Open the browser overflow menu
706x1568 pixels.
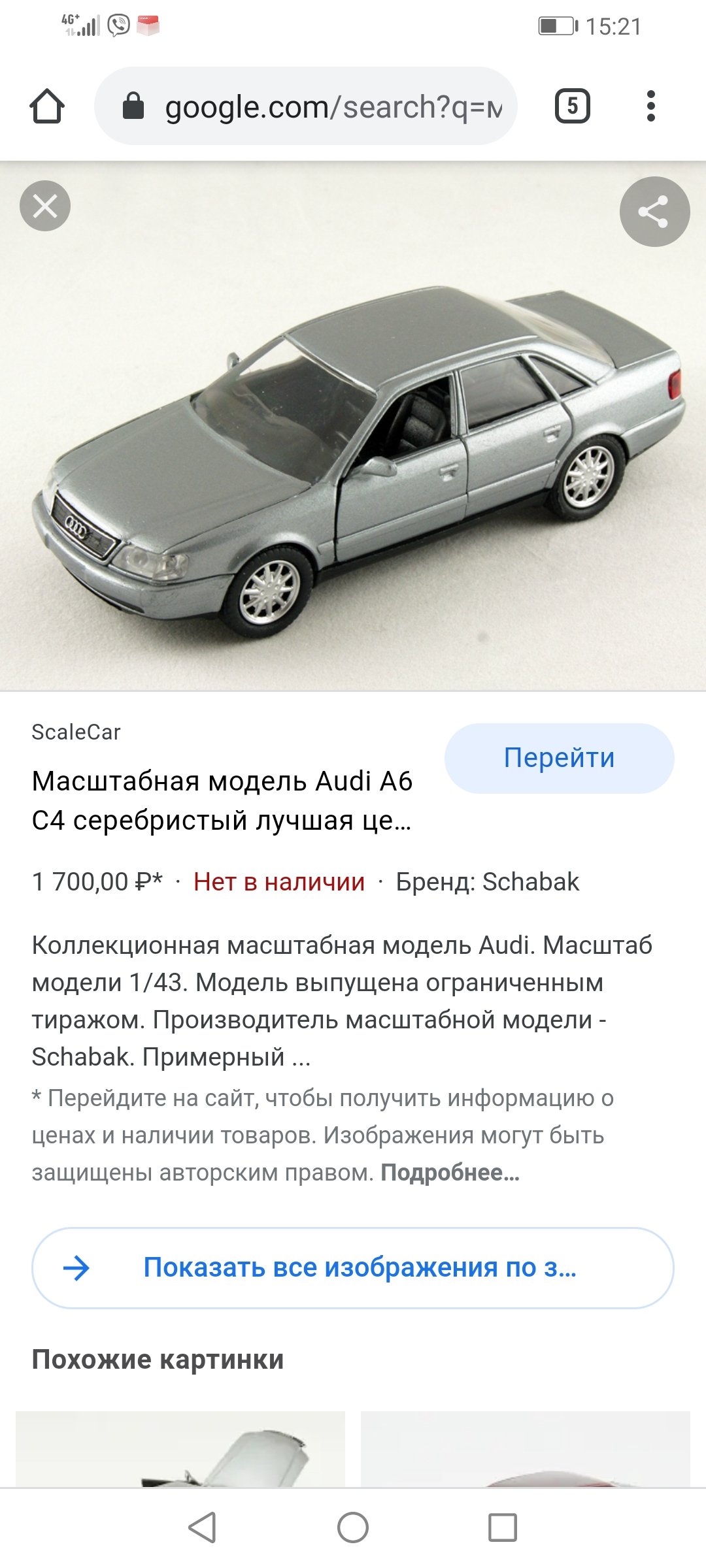pos(650,106)
